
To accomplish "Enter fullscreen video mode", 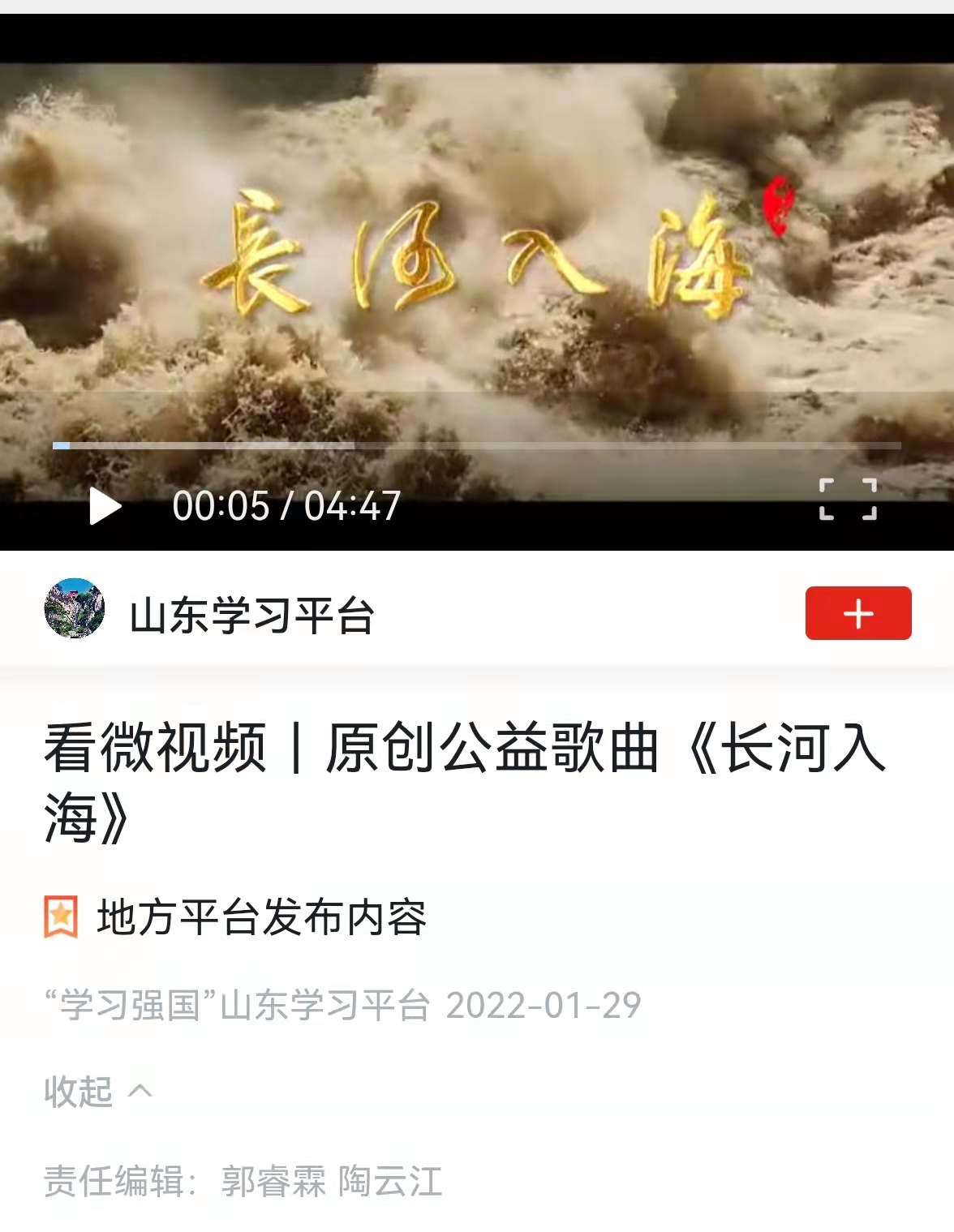I will [x=848, y=500].
